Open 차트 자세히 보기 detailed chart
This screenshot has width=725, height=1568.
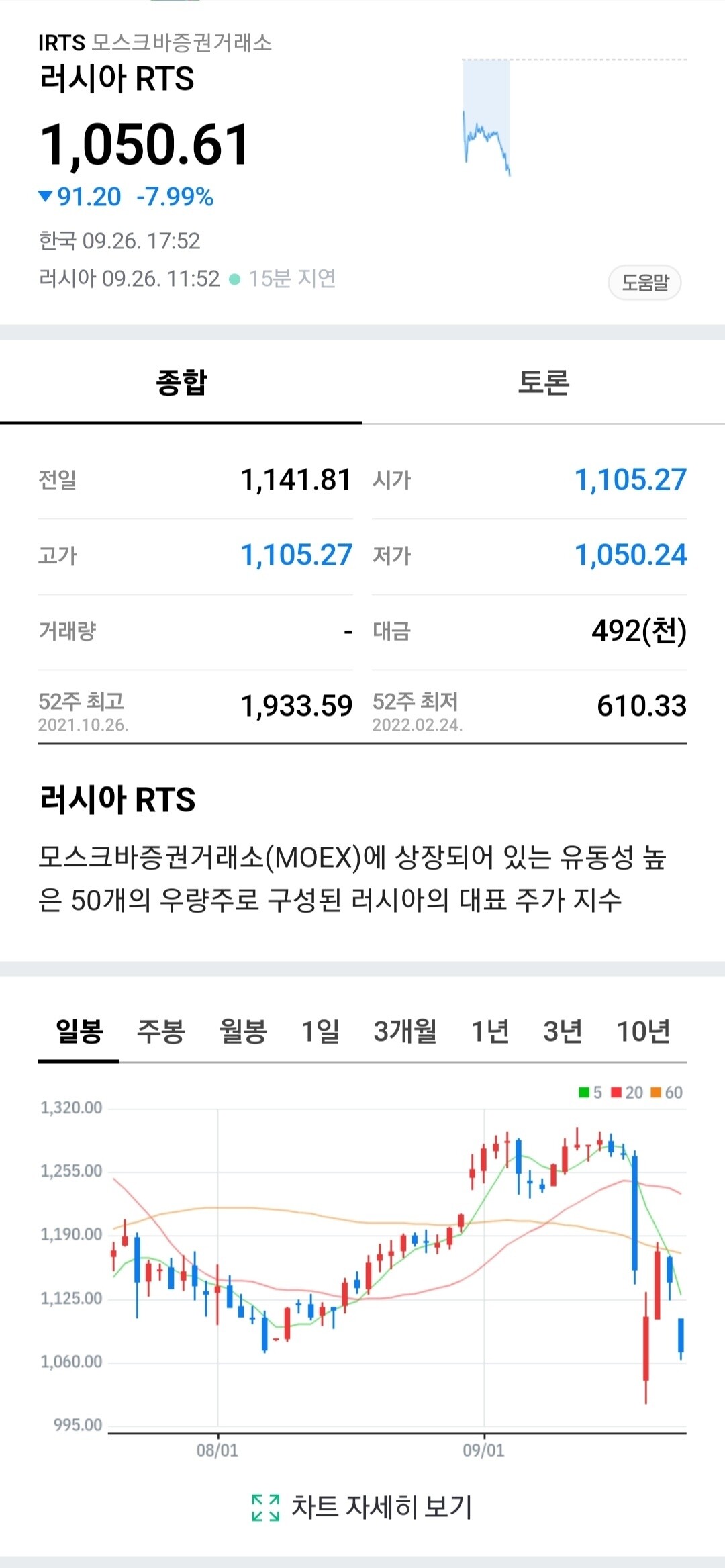[362, 1507]
